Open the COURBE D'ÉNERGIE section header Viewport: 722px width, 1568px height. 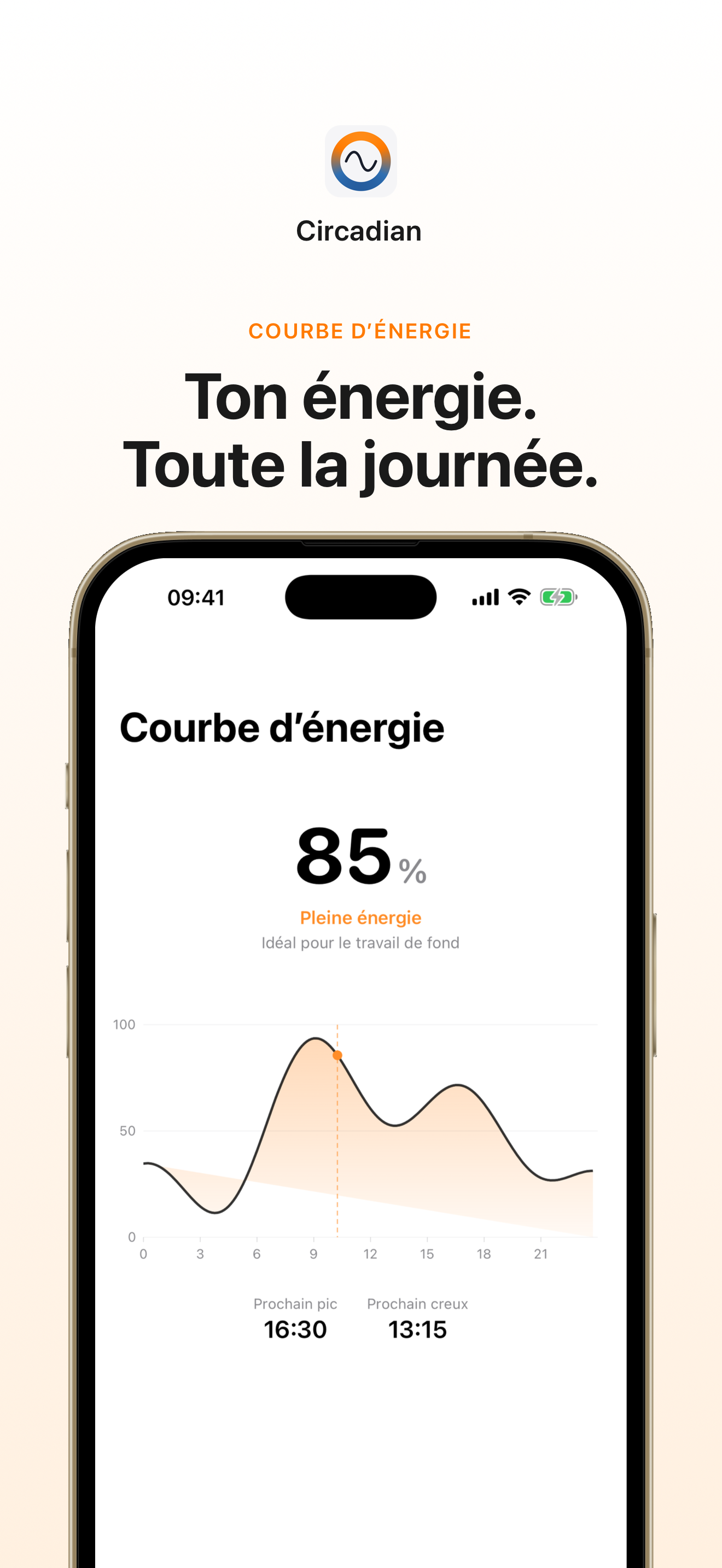click(x=360, y=331)
